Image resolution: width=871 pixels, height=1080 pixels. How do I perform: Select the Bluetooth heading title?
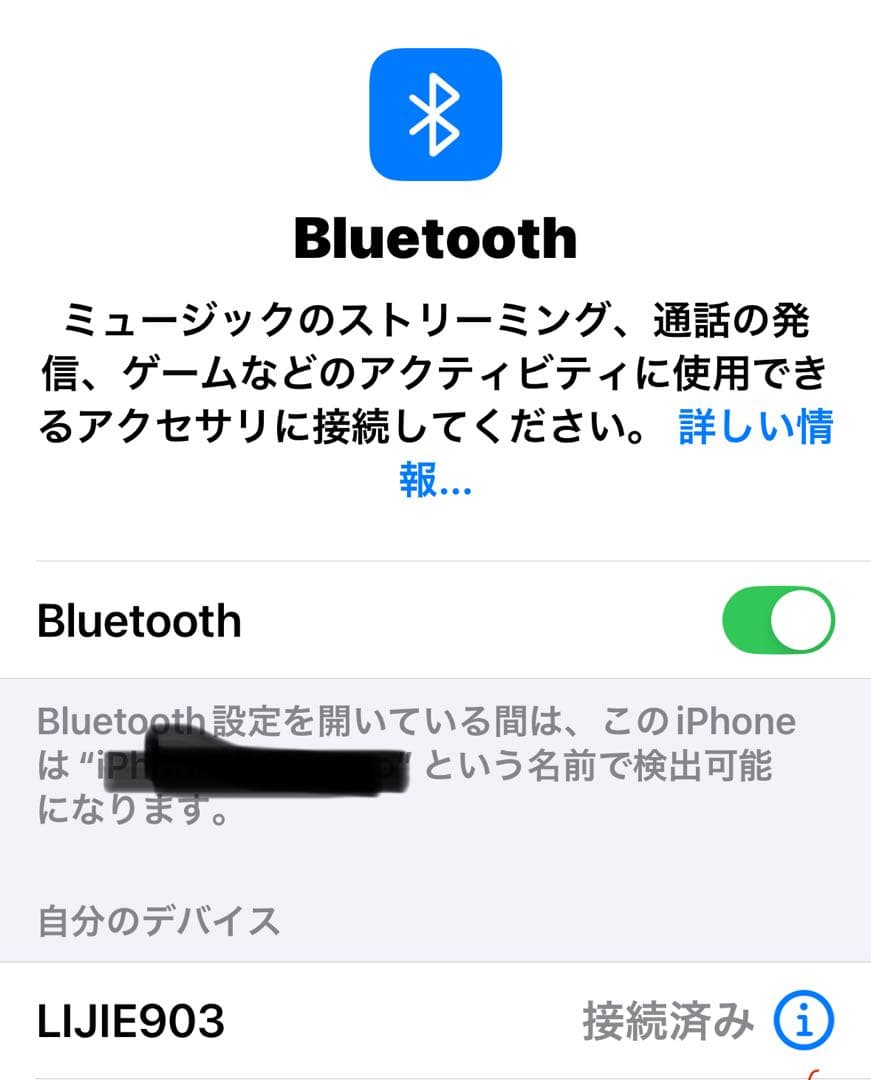(435, 235)
